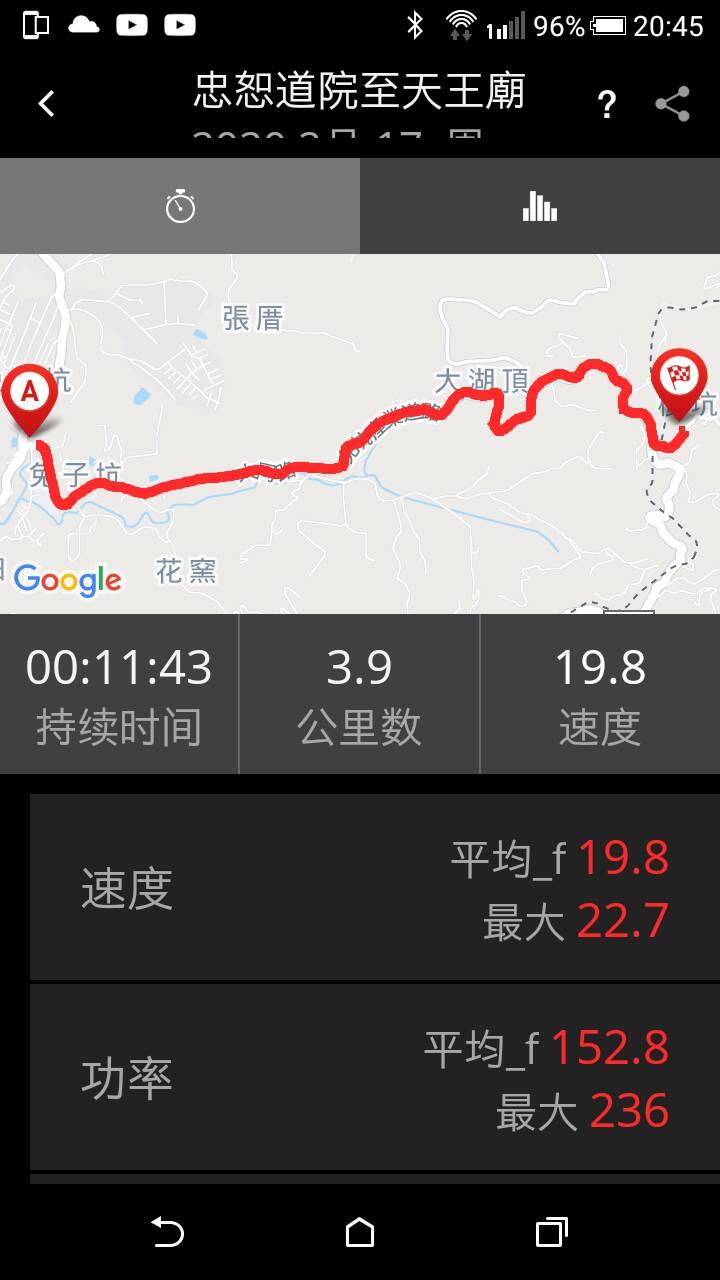Share this ride activity

pos(672,104)
